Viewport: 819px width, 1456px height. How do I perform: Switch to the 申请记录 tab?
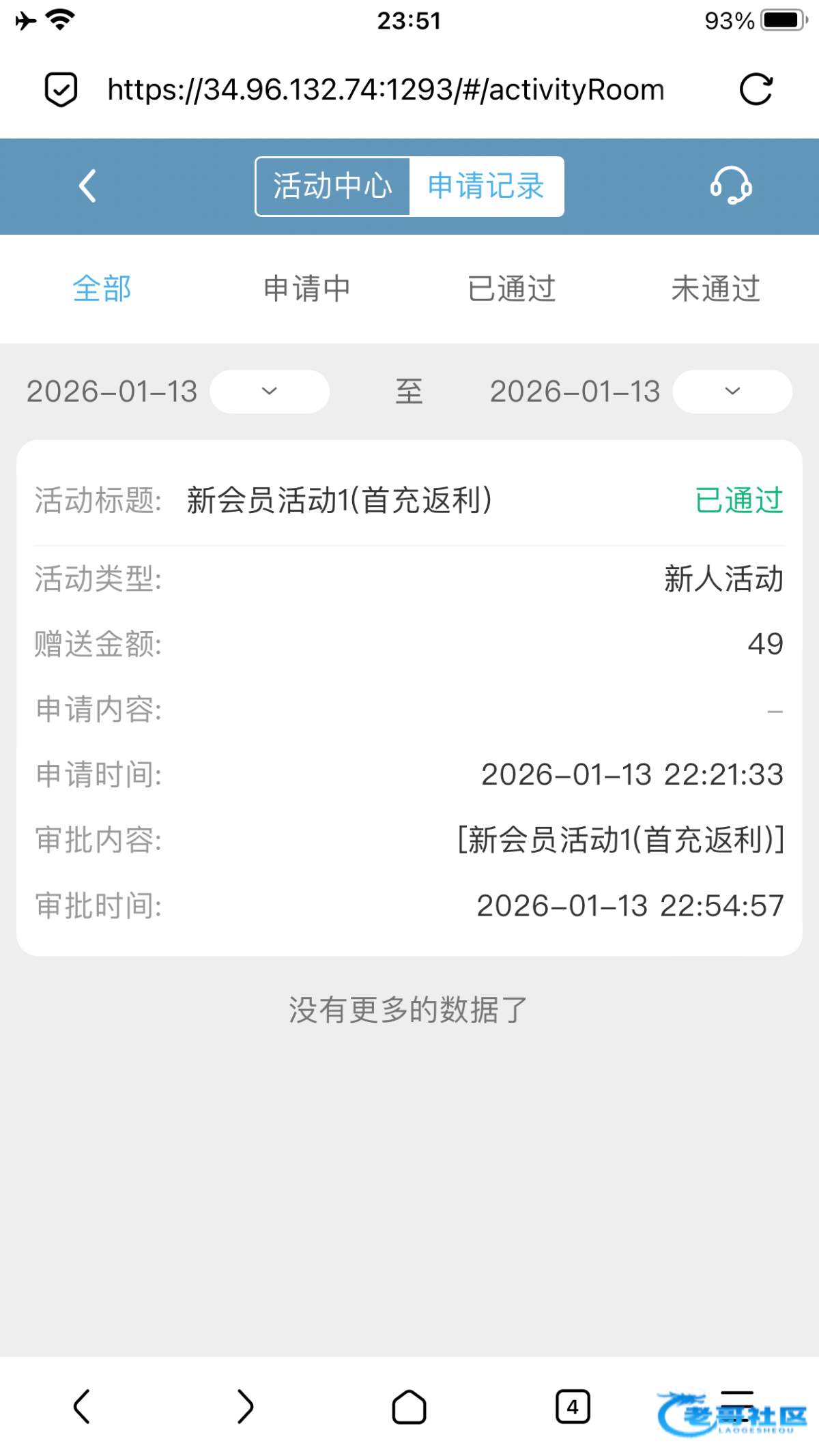point(486,186)
